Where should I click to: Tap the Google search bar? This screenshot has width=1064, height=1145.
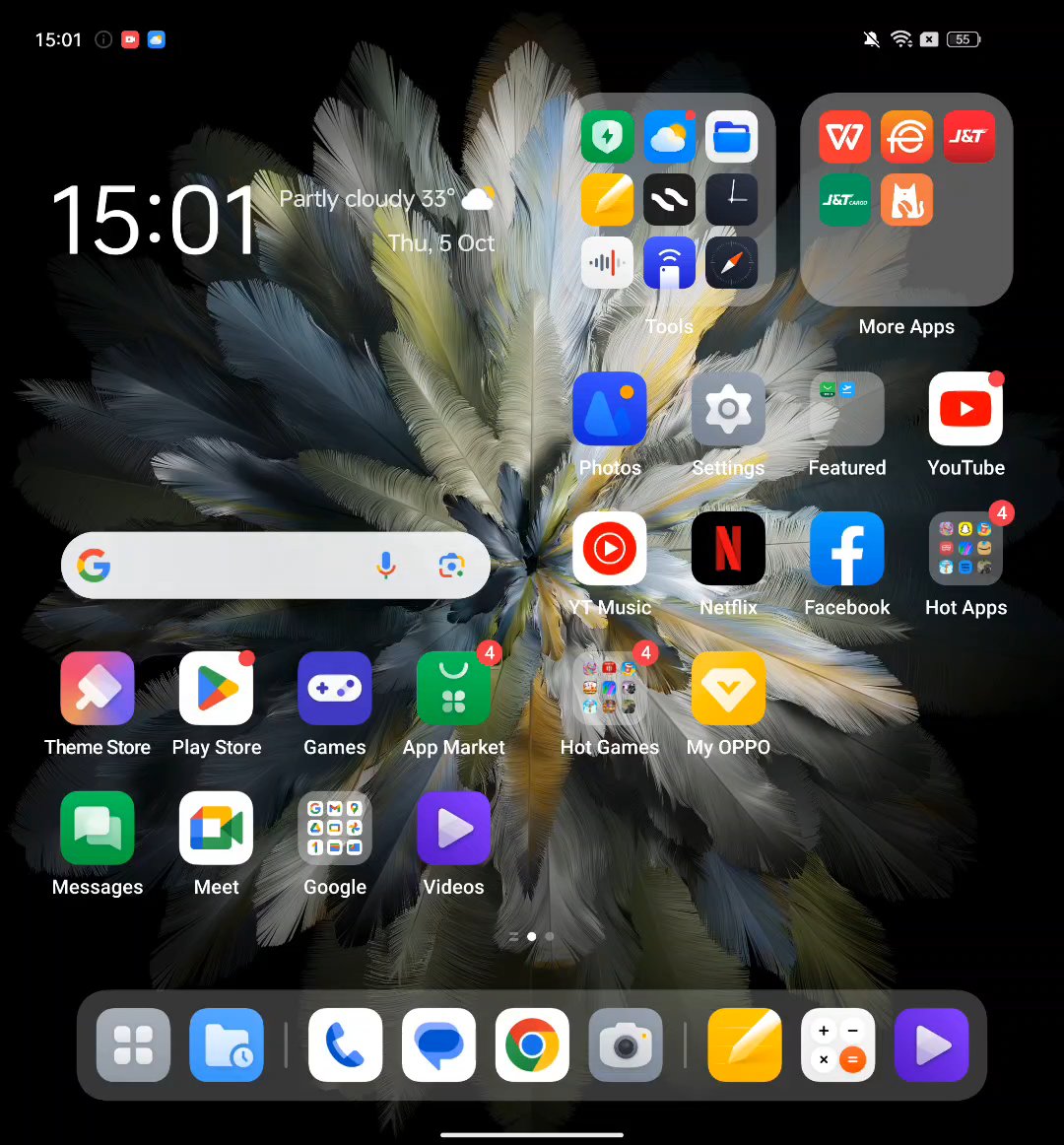236,566
